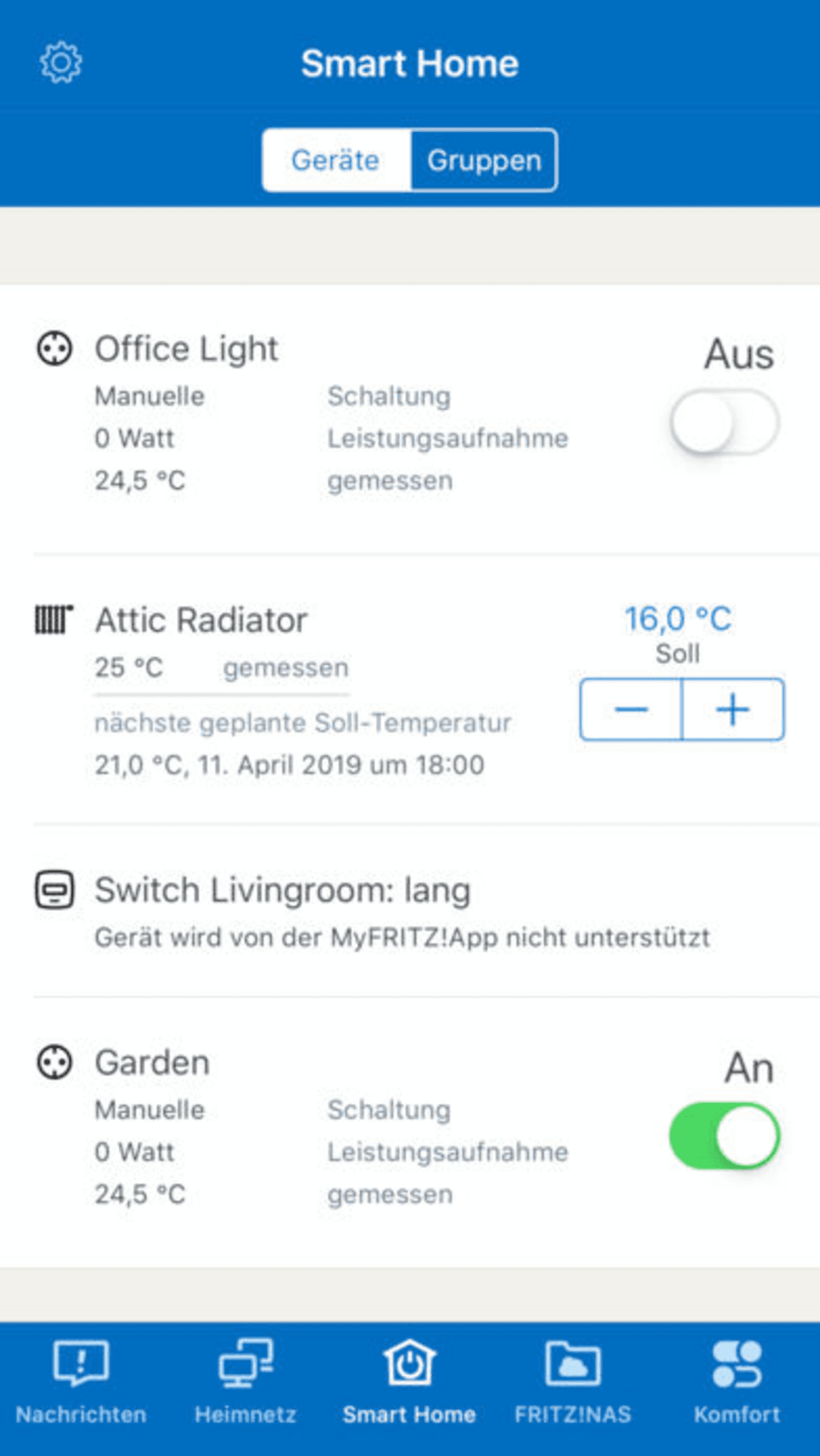Open the FRITZ!NAS tab

pyautogui.click(x=573, y=1384)
